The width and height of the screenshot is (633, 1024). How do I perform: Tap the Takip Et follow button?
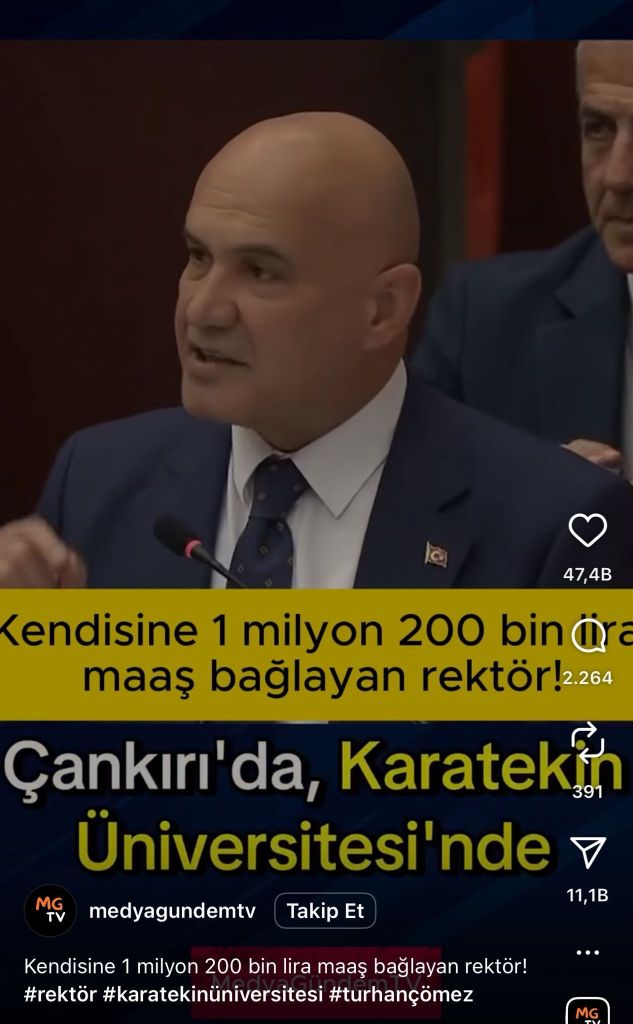pos(325,911)
